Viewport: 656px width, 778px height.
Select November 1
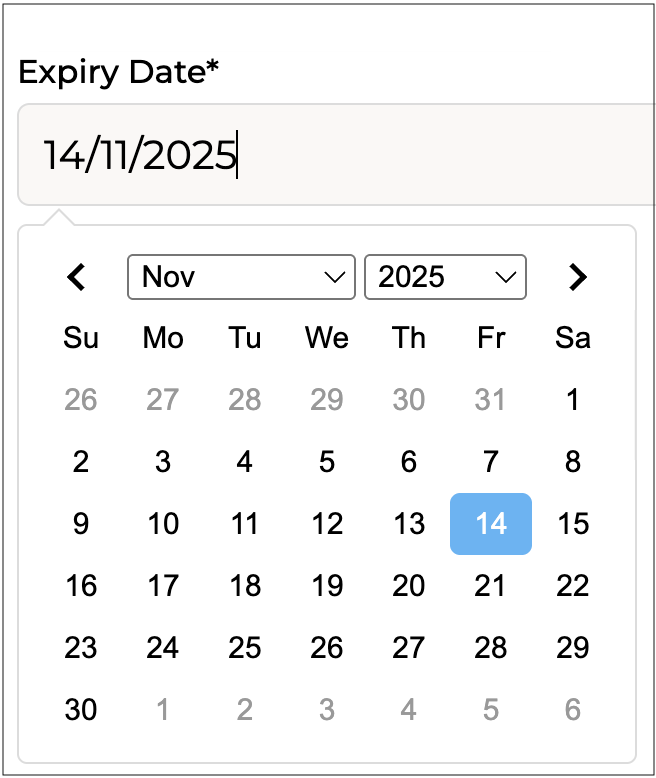[573, 400]
